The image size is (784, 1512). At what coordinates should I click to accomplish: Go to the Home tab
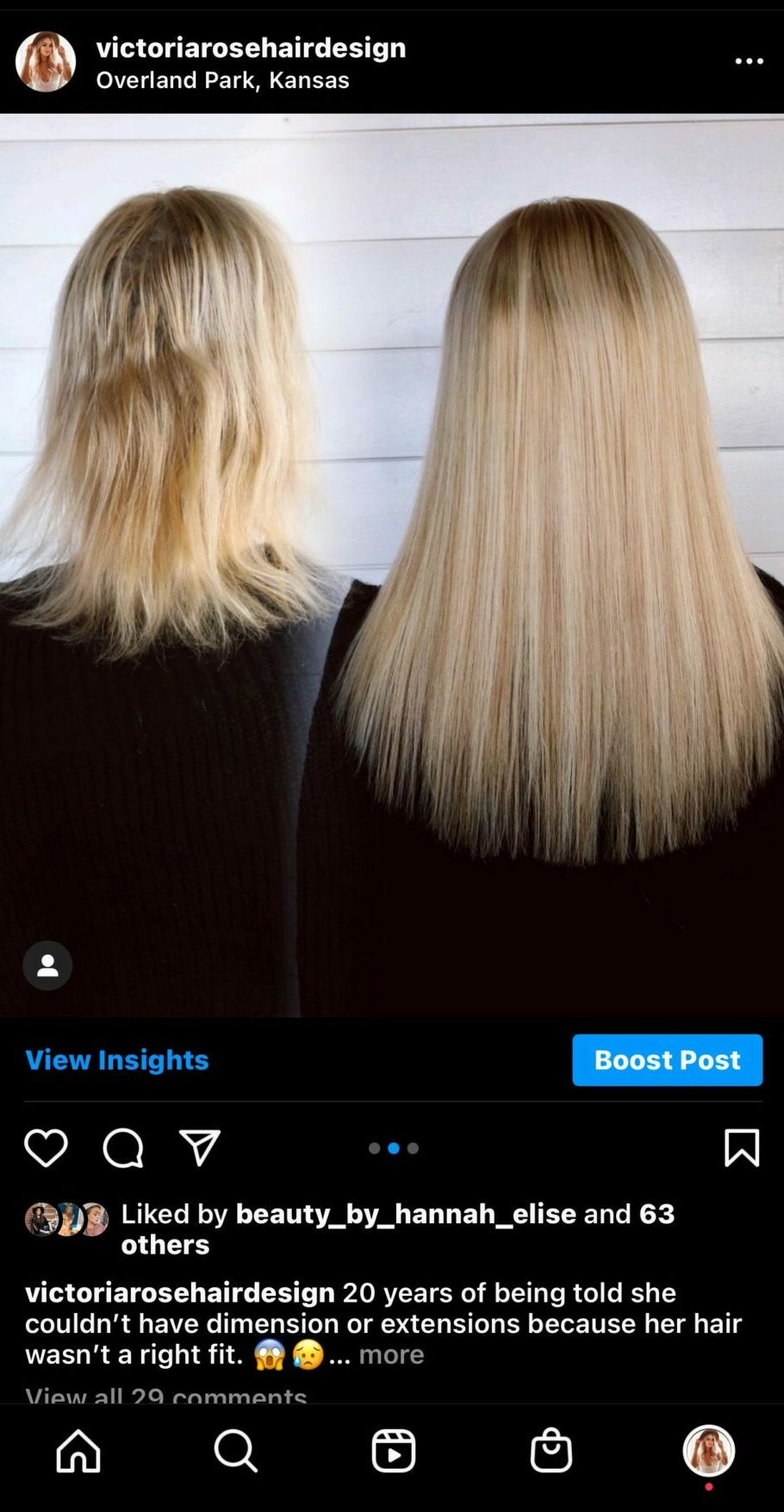click(x=78, y=1451)
